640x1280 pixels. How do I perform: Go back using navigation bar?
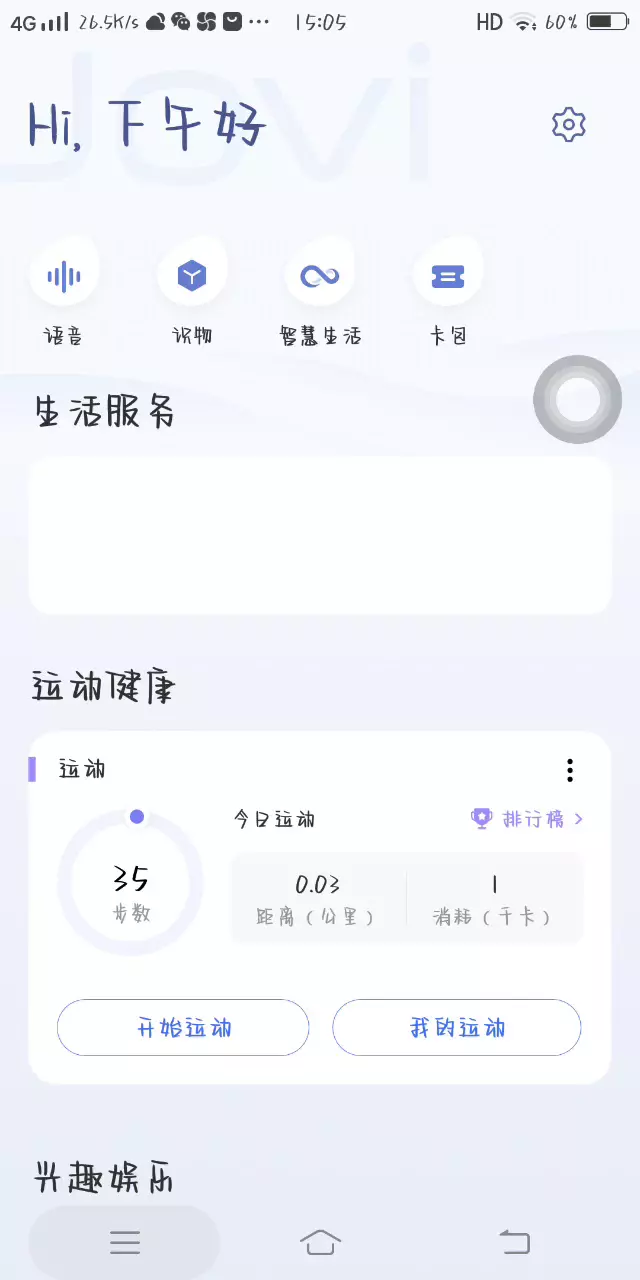pyautogui.click(x=514, y=1242)
